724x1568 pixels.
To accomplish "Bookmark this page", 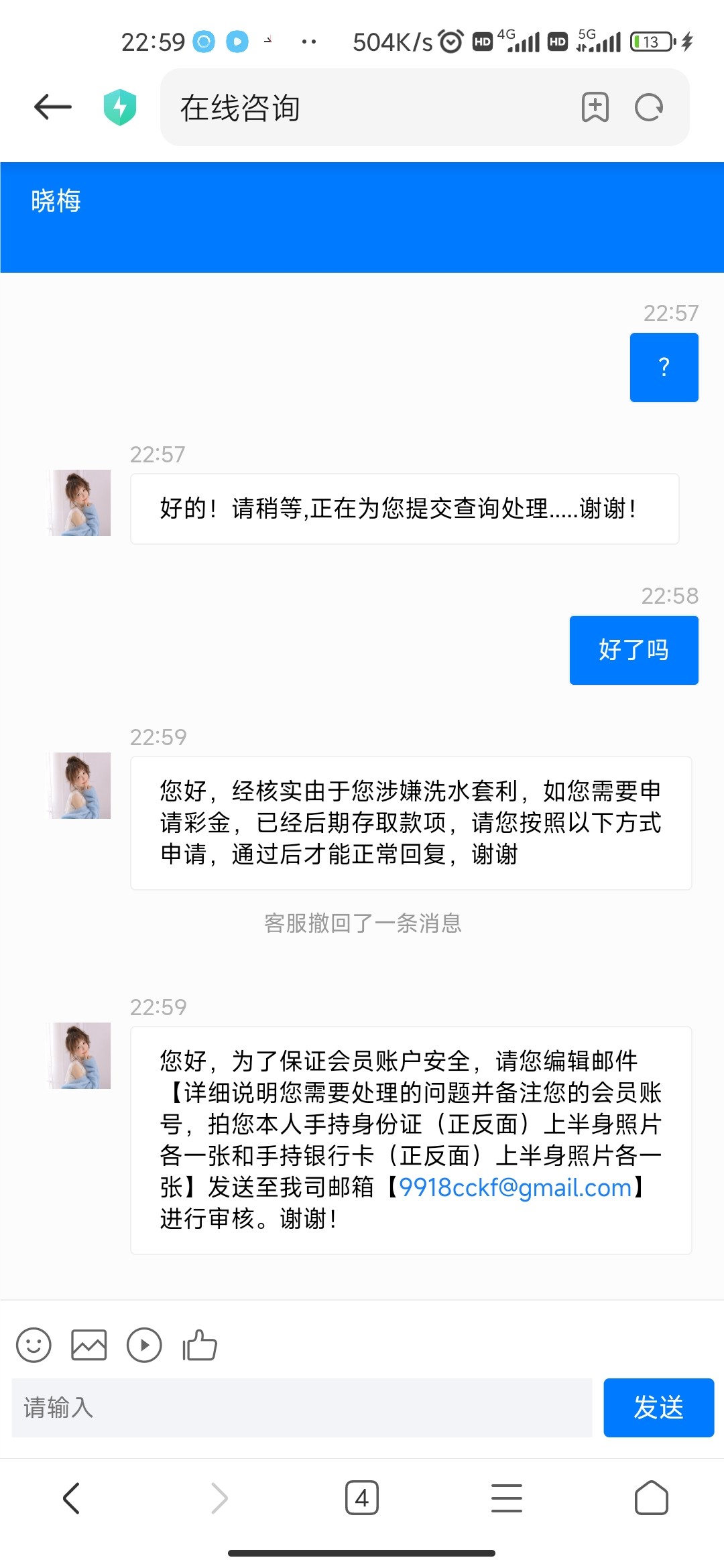I will (595, 107).
